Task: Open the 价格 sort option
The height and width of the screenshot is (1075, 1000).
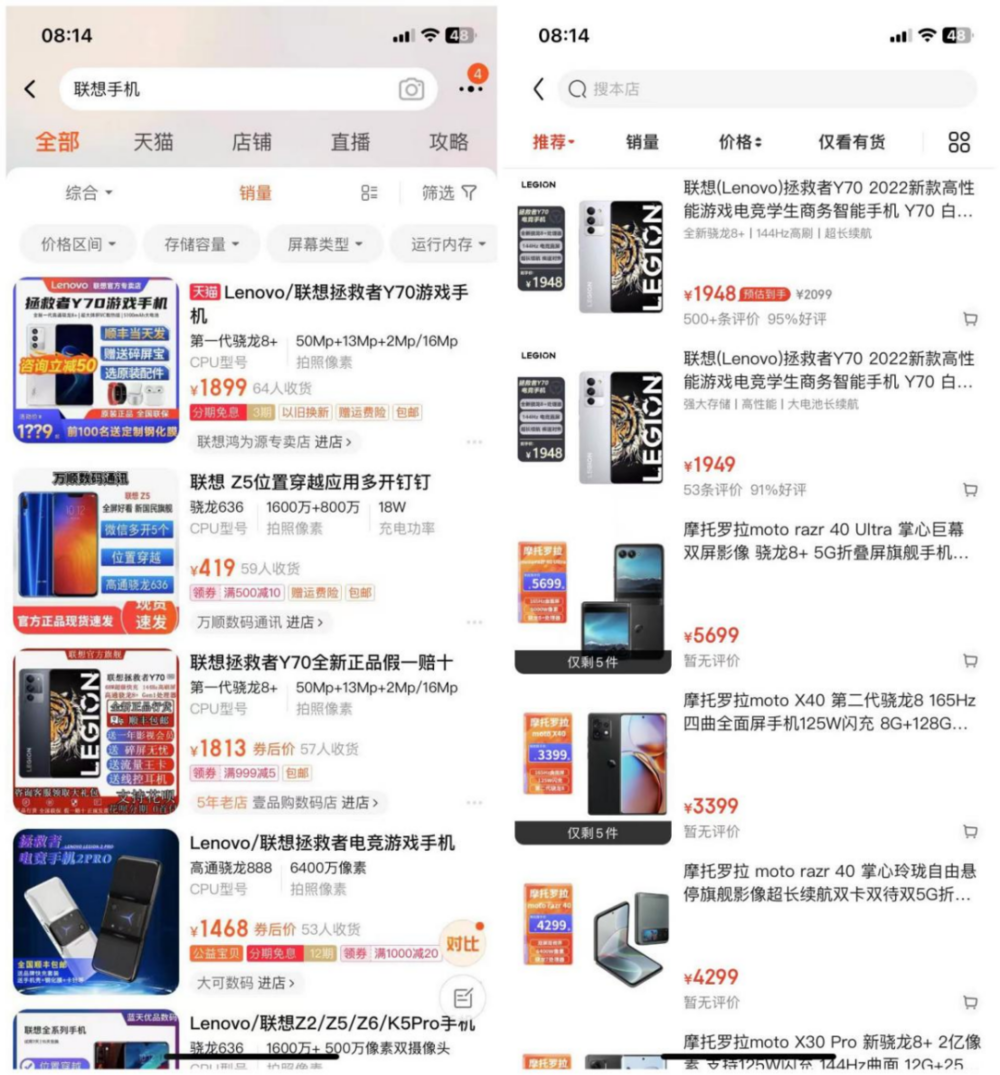Action: 740,142
